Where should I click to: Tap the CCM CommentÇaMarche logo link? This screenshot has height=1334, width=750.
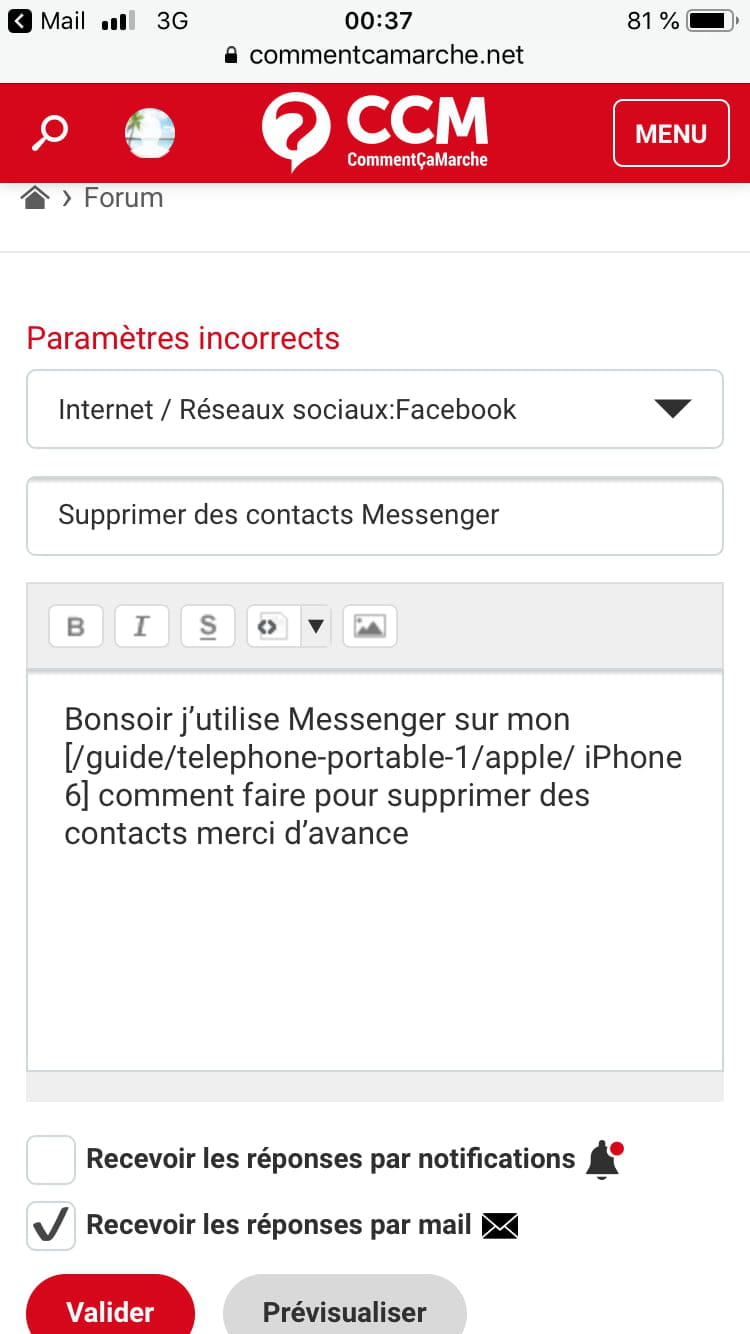[375, 132]
